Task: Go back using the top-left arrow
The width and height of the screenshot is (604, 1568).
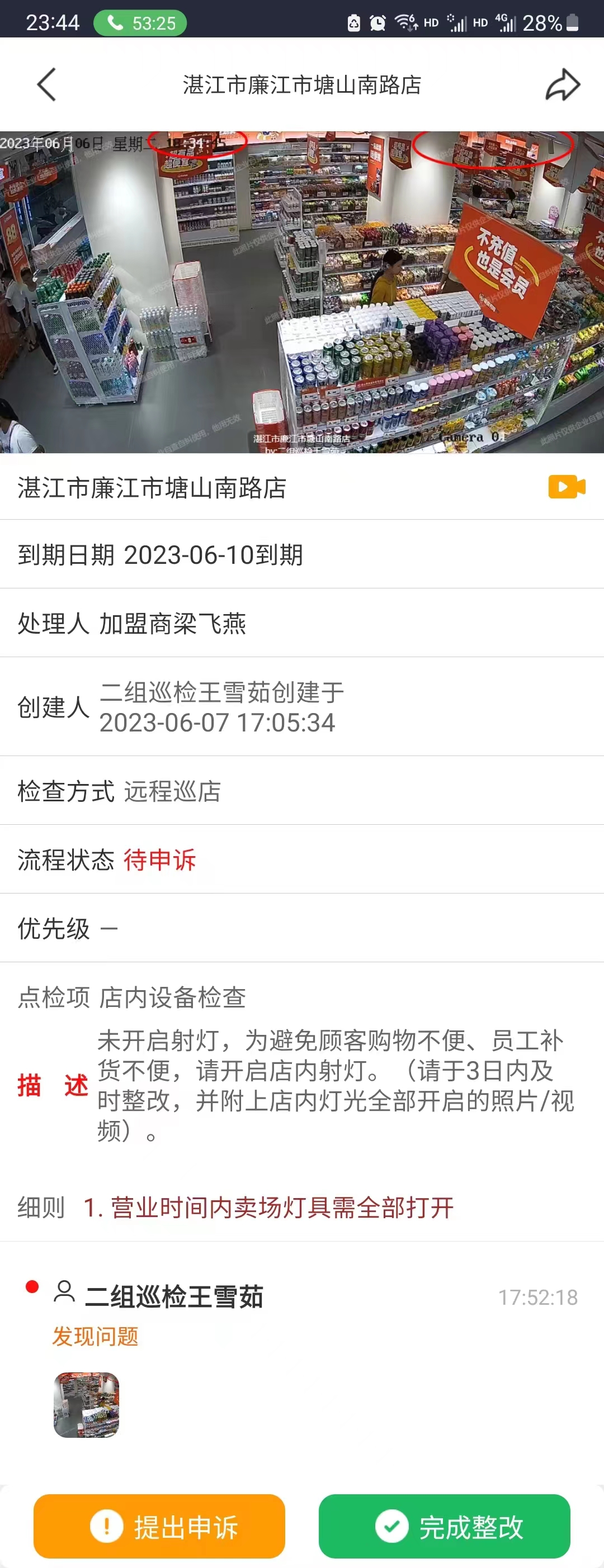Action: click(47, 84)
